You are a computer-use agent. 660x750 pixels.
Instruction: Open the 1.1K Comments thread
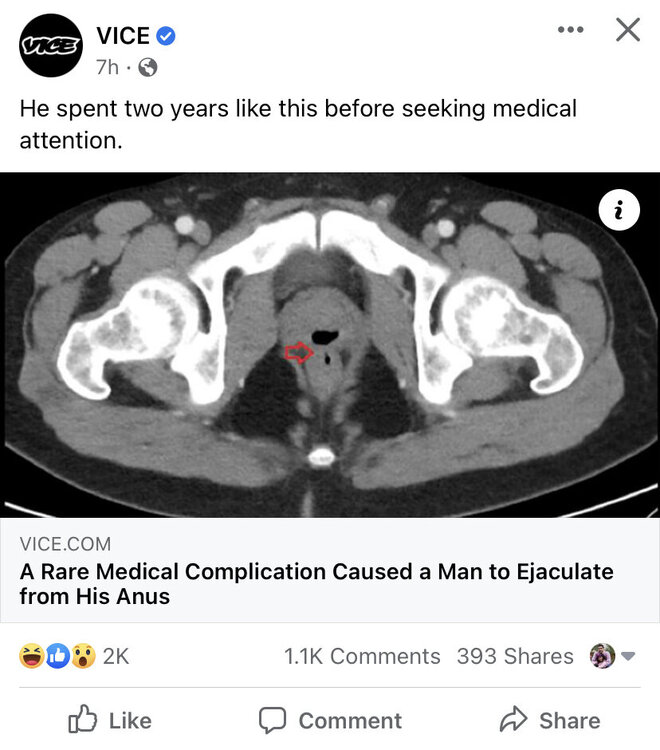point(362,657)
